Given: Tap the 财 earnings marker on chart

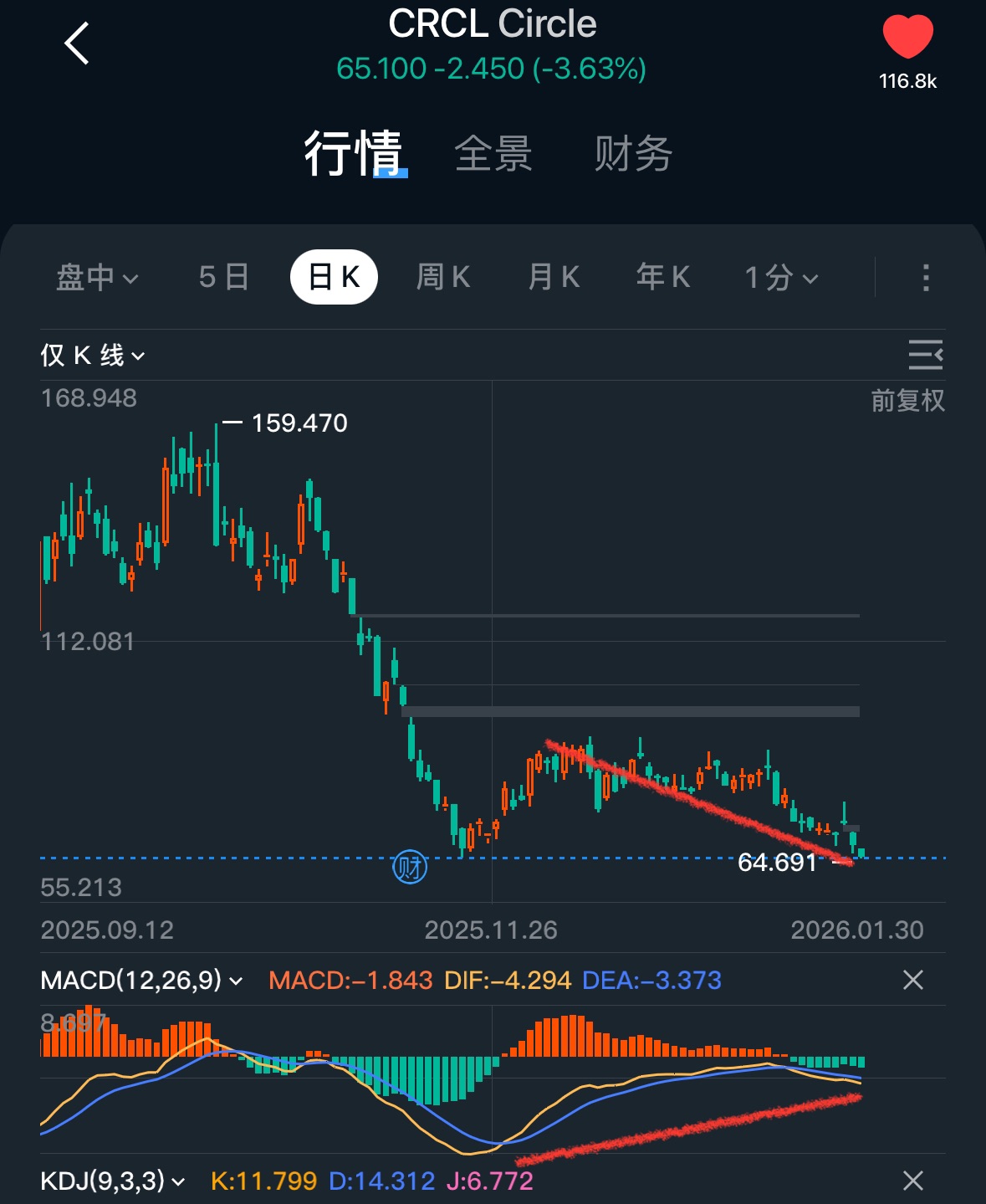Looking at the screenshot, I should tap(410, 867).
